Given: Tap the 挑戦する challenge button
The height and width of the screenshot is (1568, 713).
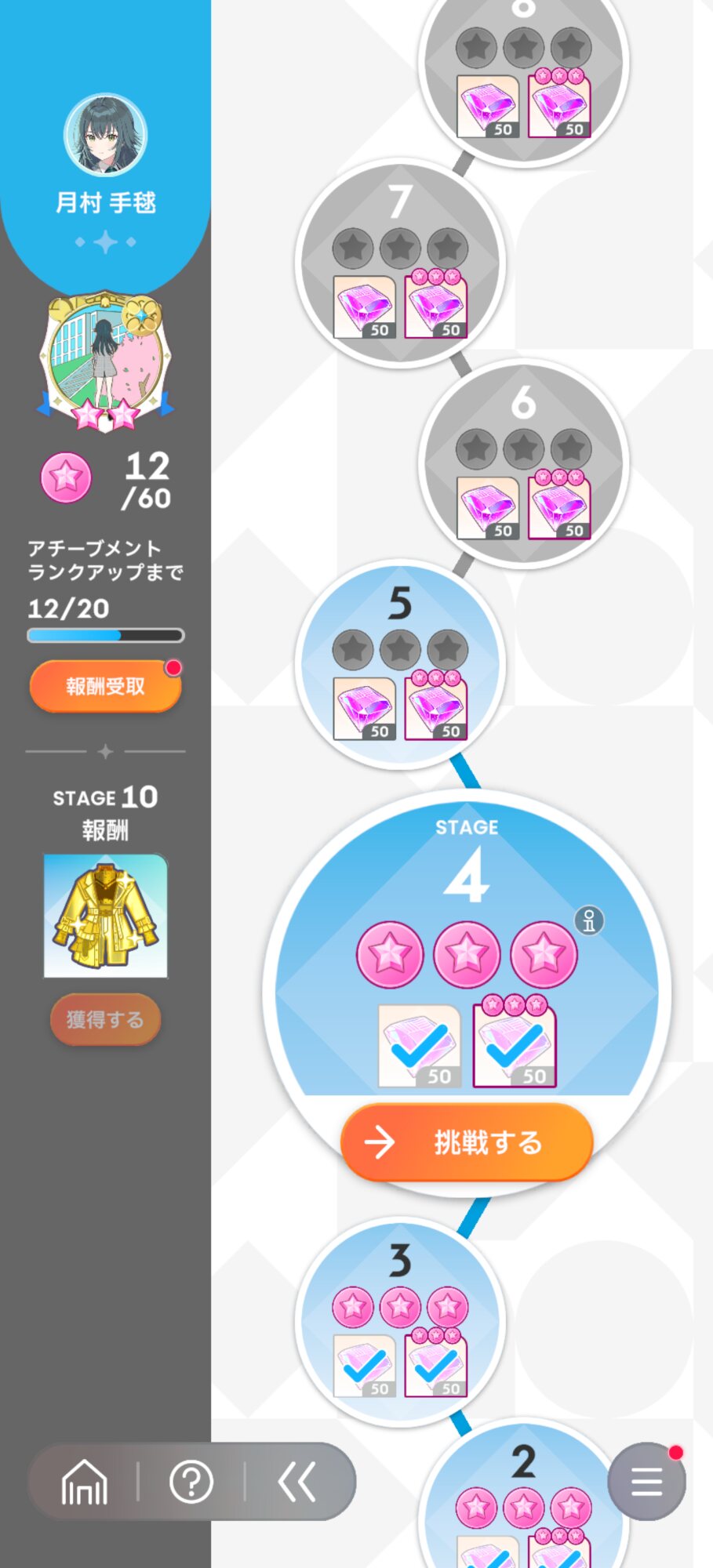Looking at the screenshot, I should [467, 1142].
